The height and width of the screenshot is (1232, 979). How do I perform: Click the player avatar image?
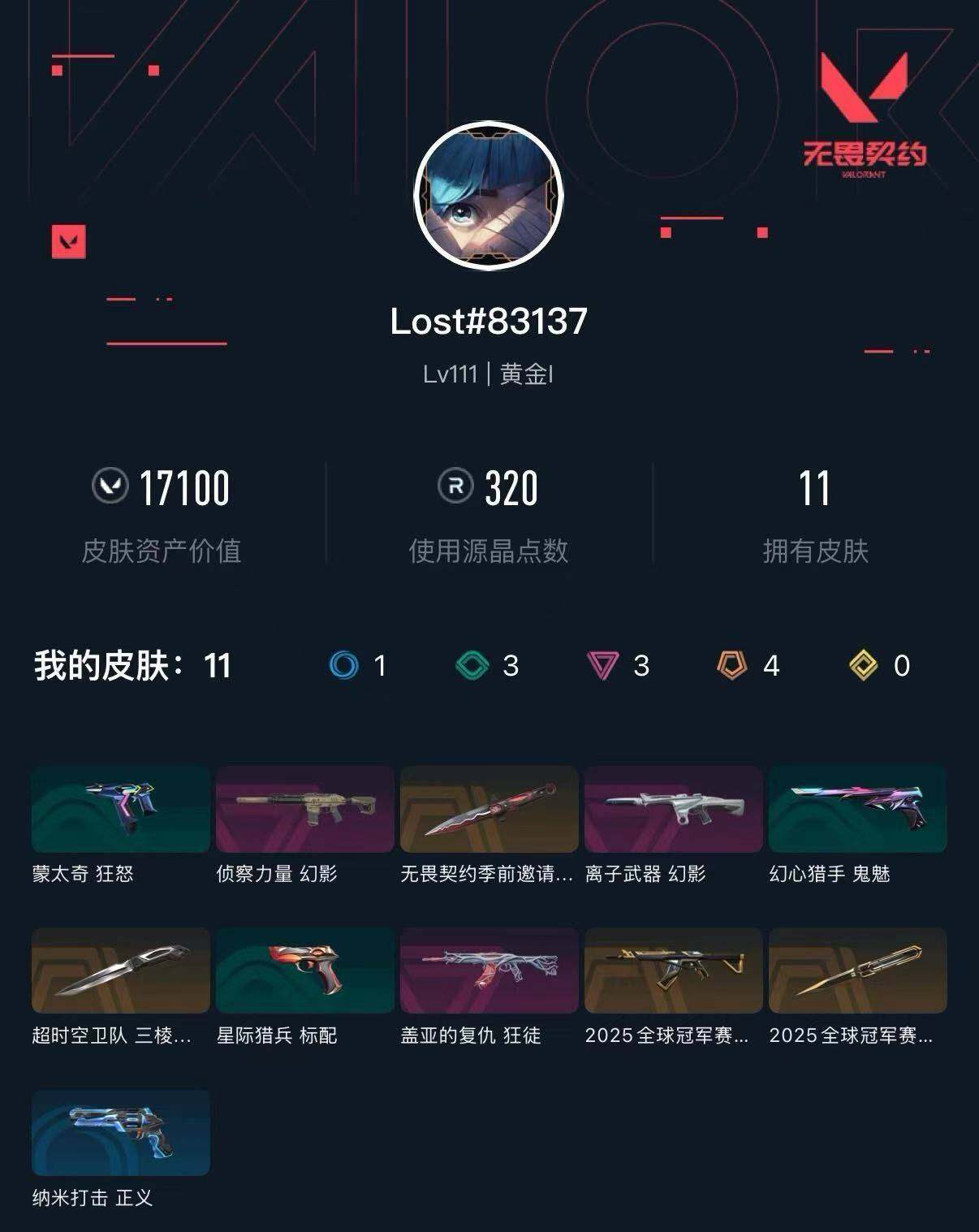[489, 195]
